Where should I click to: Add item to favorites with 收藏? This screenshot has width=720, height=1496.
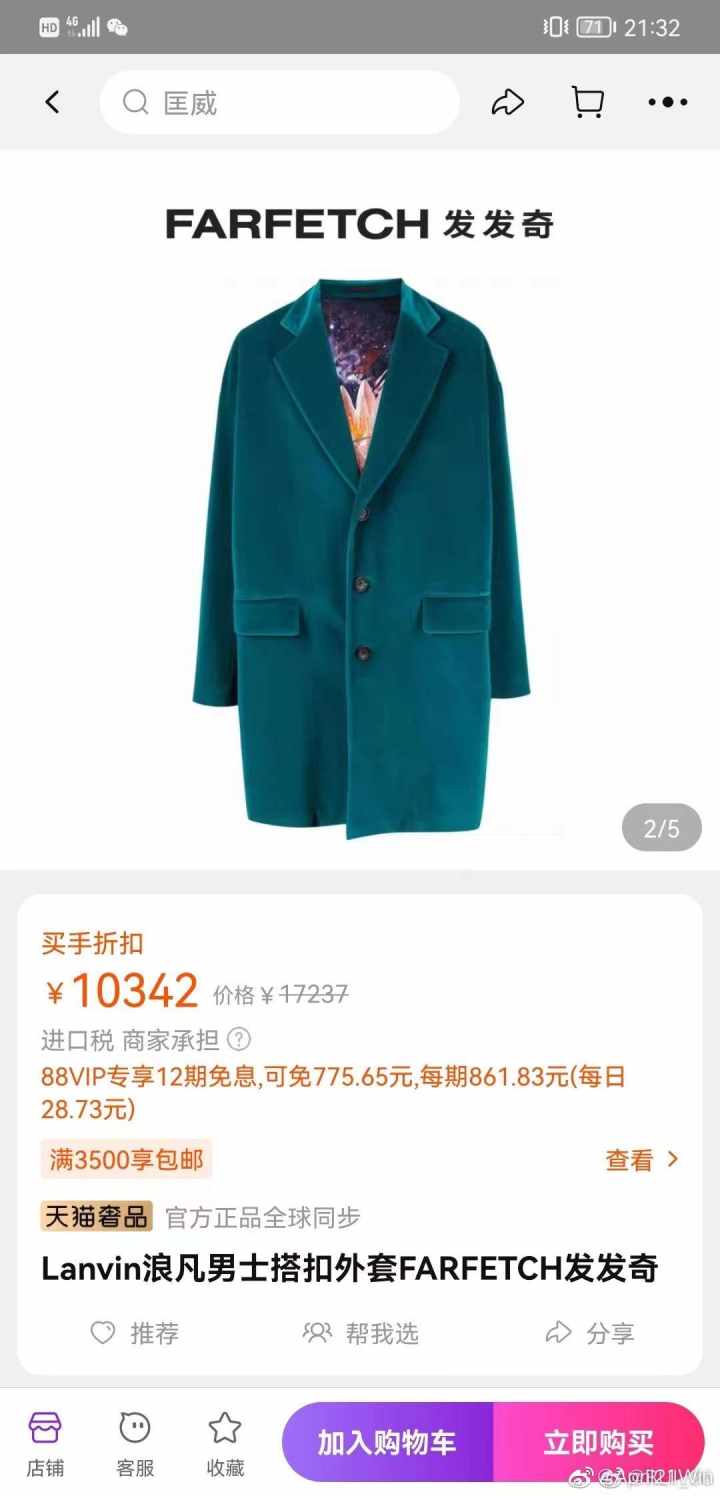click(x=225, y=1443)
